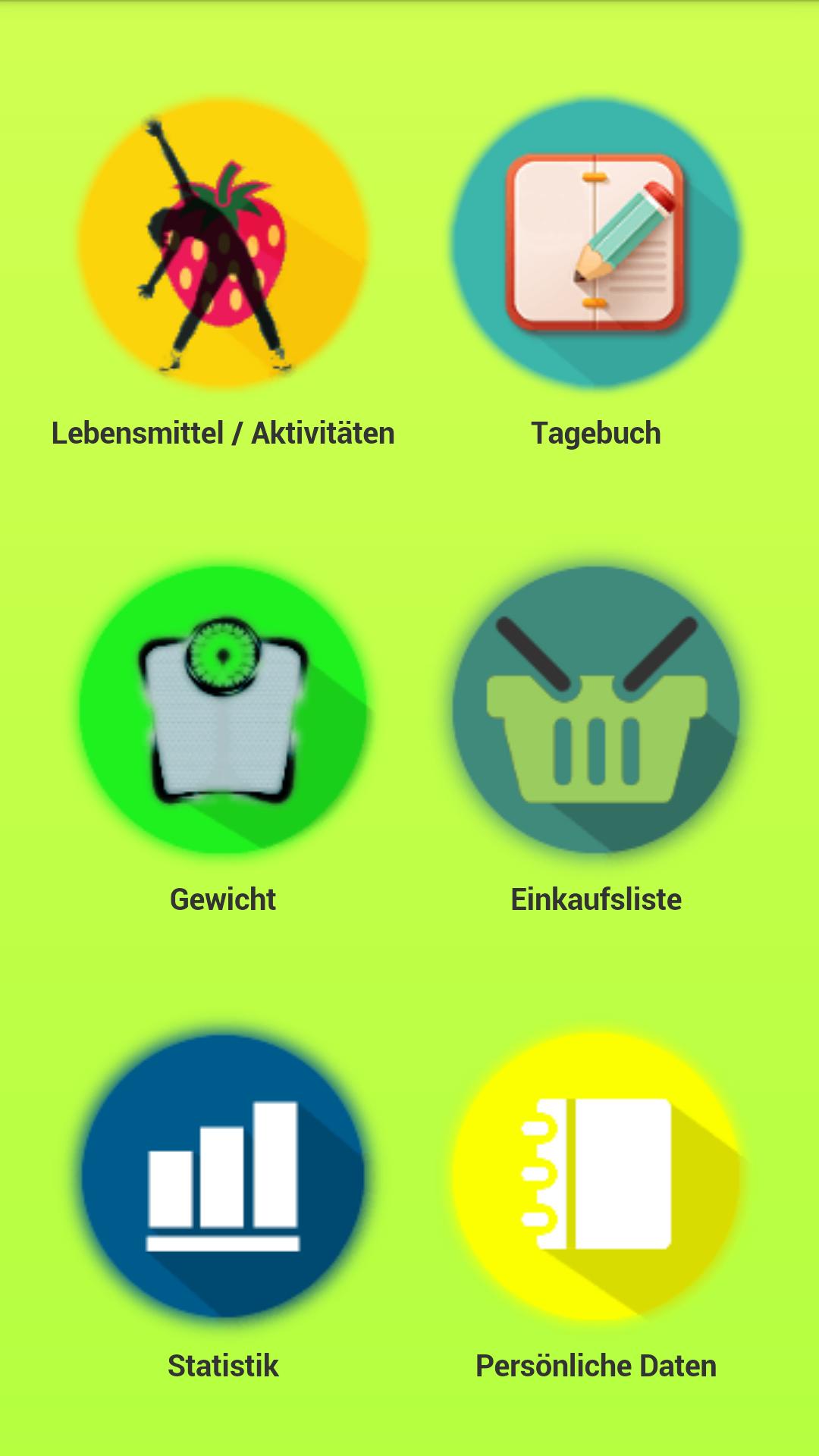Viewport: 819px width, 1456px height.
Task: Select the Gewicht scale icon
Action: pos(223,709)
